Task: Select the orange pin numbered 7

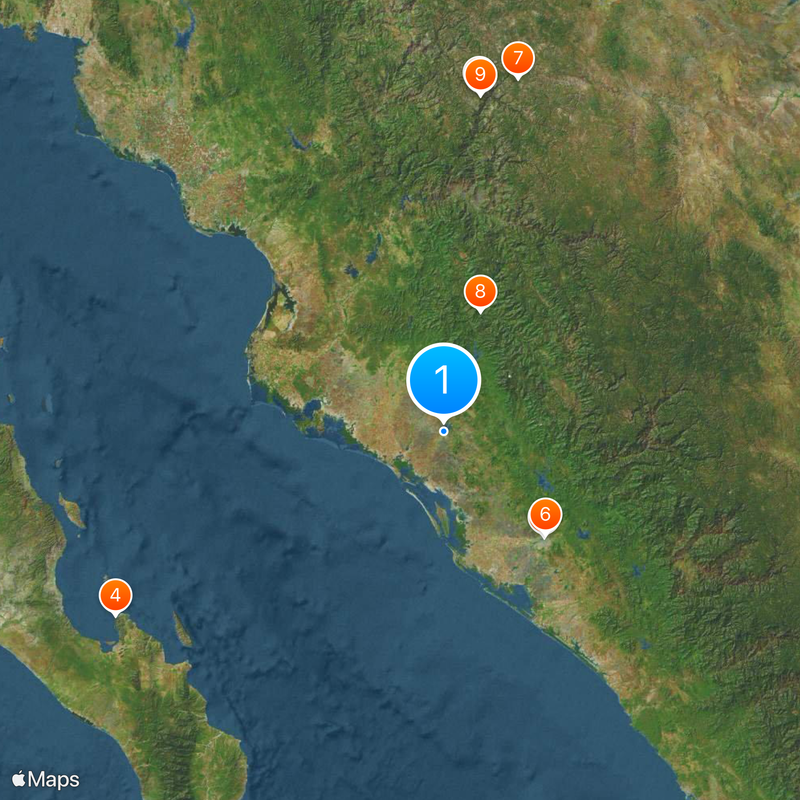Action: pyautogui.click(x=517, y=59)
